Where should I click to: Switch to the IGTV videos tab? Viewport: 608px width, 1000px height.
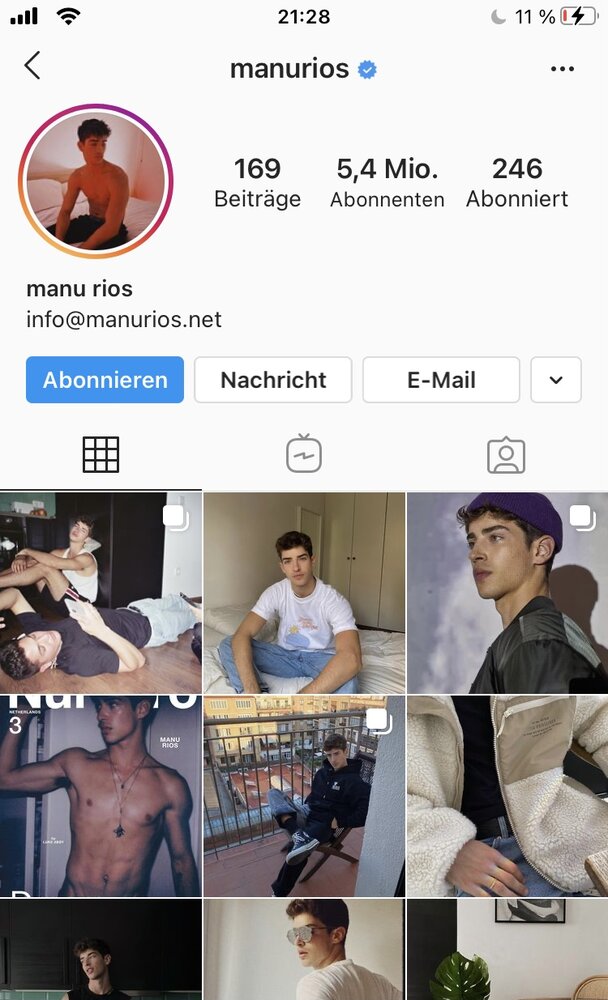[x=303, y=455]
